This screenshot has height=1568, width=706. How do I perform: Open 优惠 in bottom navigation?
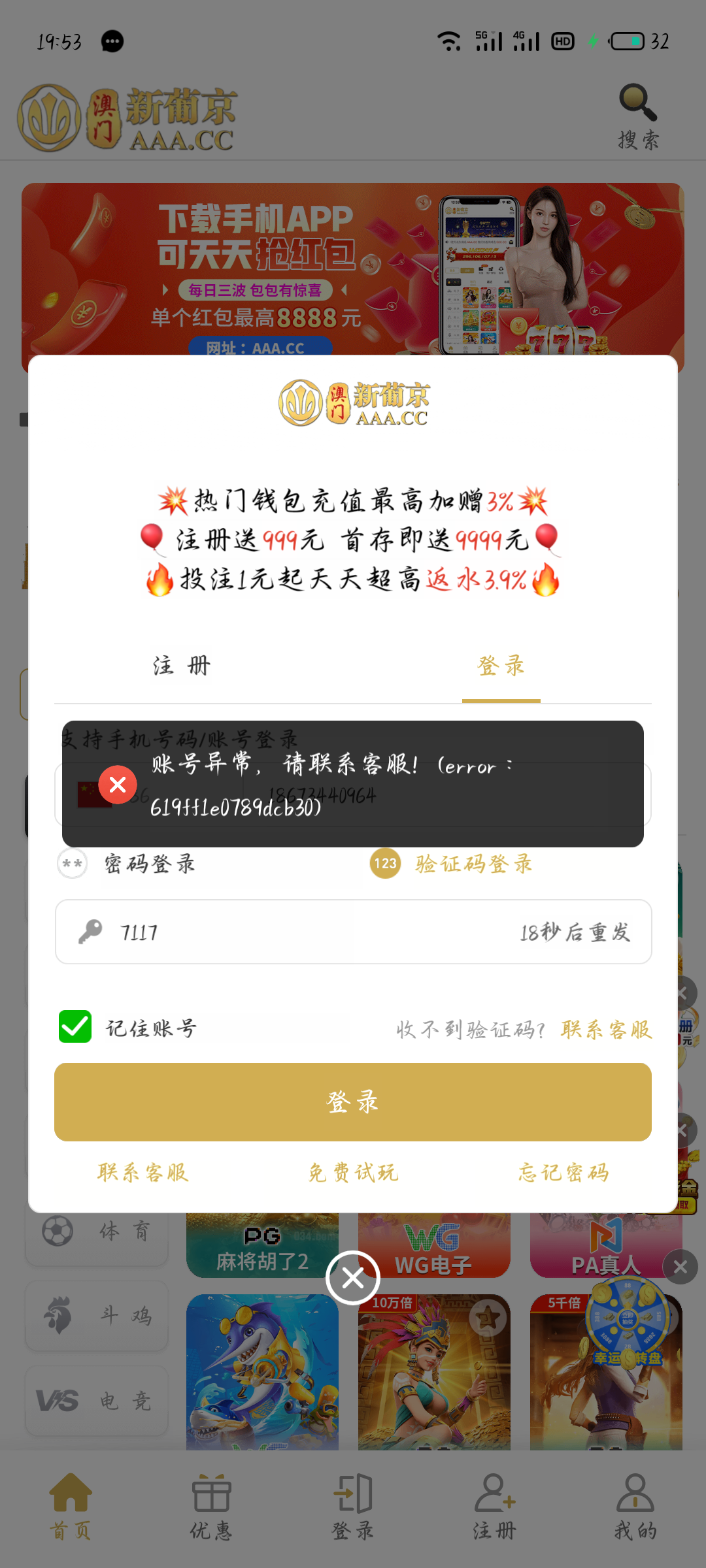211,1506
